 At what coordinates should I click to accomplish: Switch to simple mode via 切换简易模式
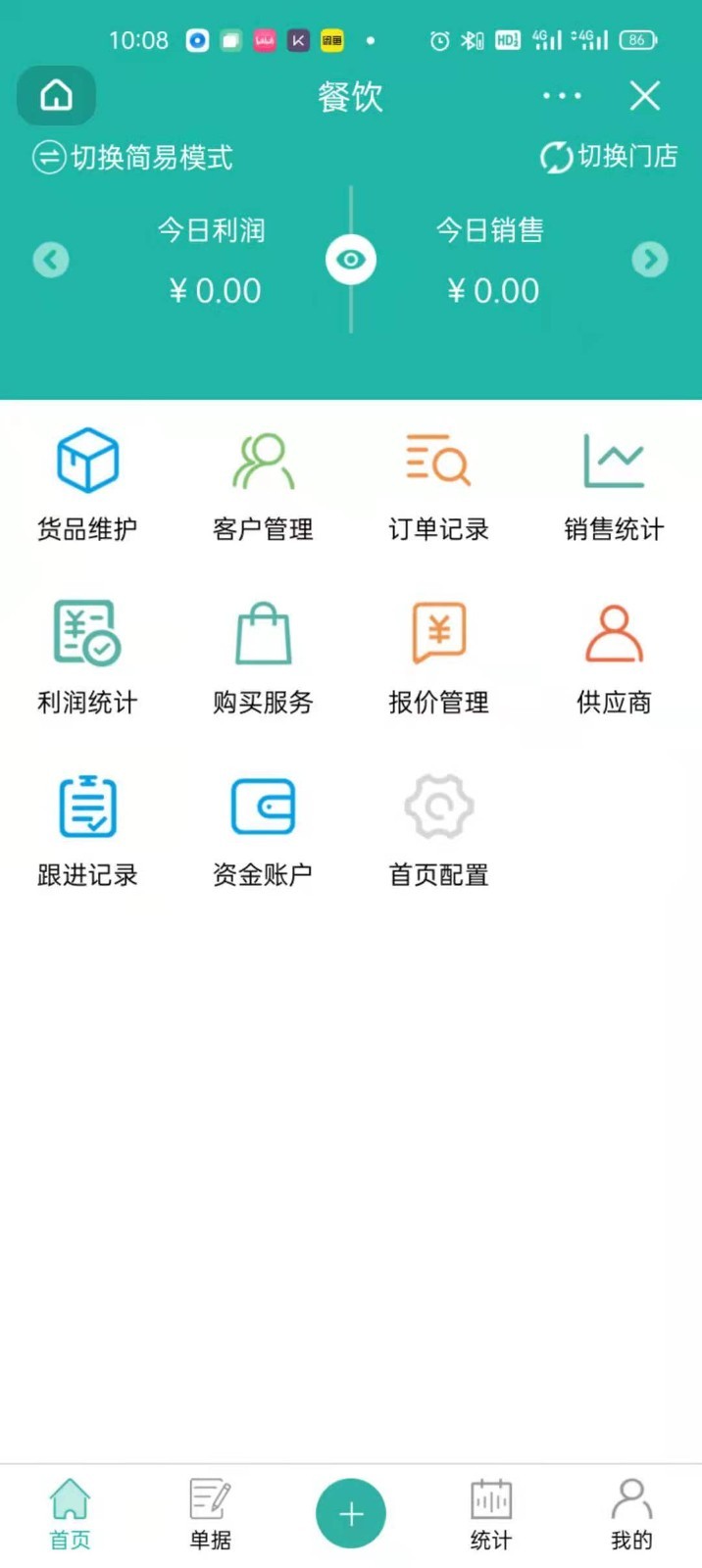point(133,157)
